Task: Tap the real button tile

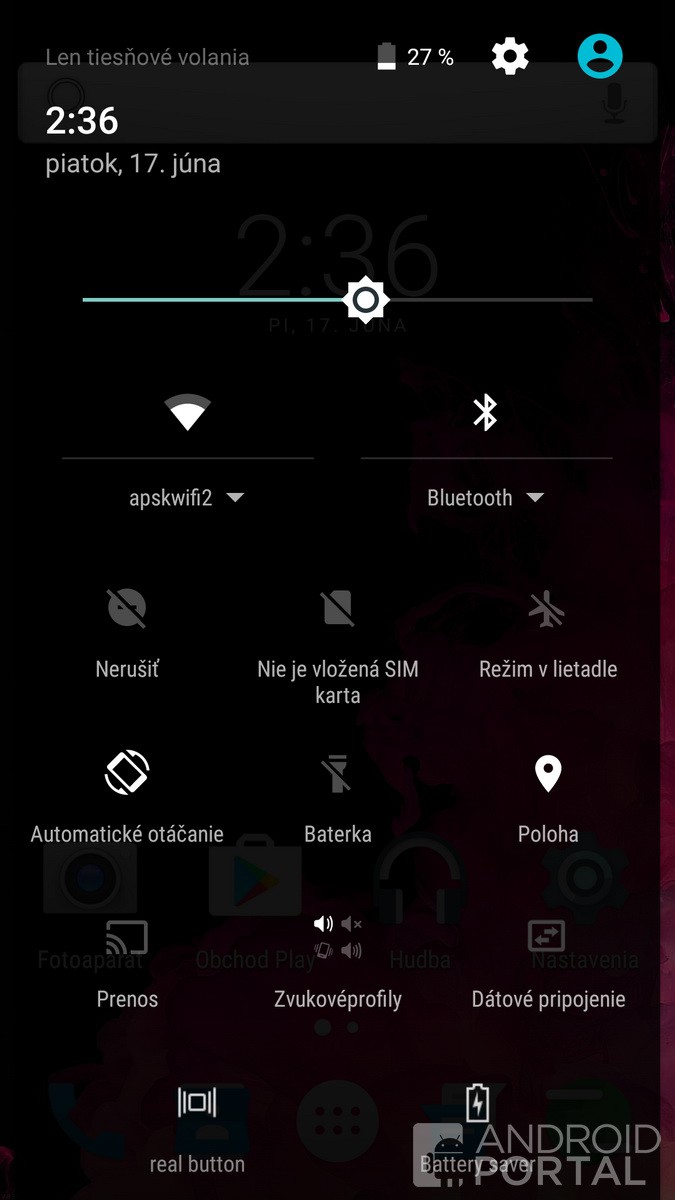Action: coord(197,1104)
